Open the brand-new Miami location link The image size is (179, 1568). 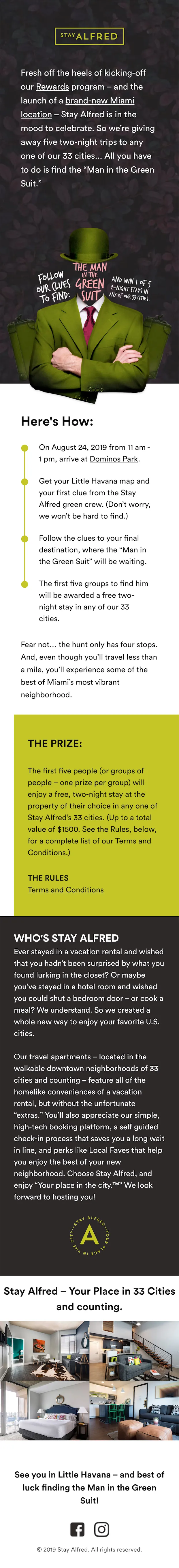[x=99, y=101]
